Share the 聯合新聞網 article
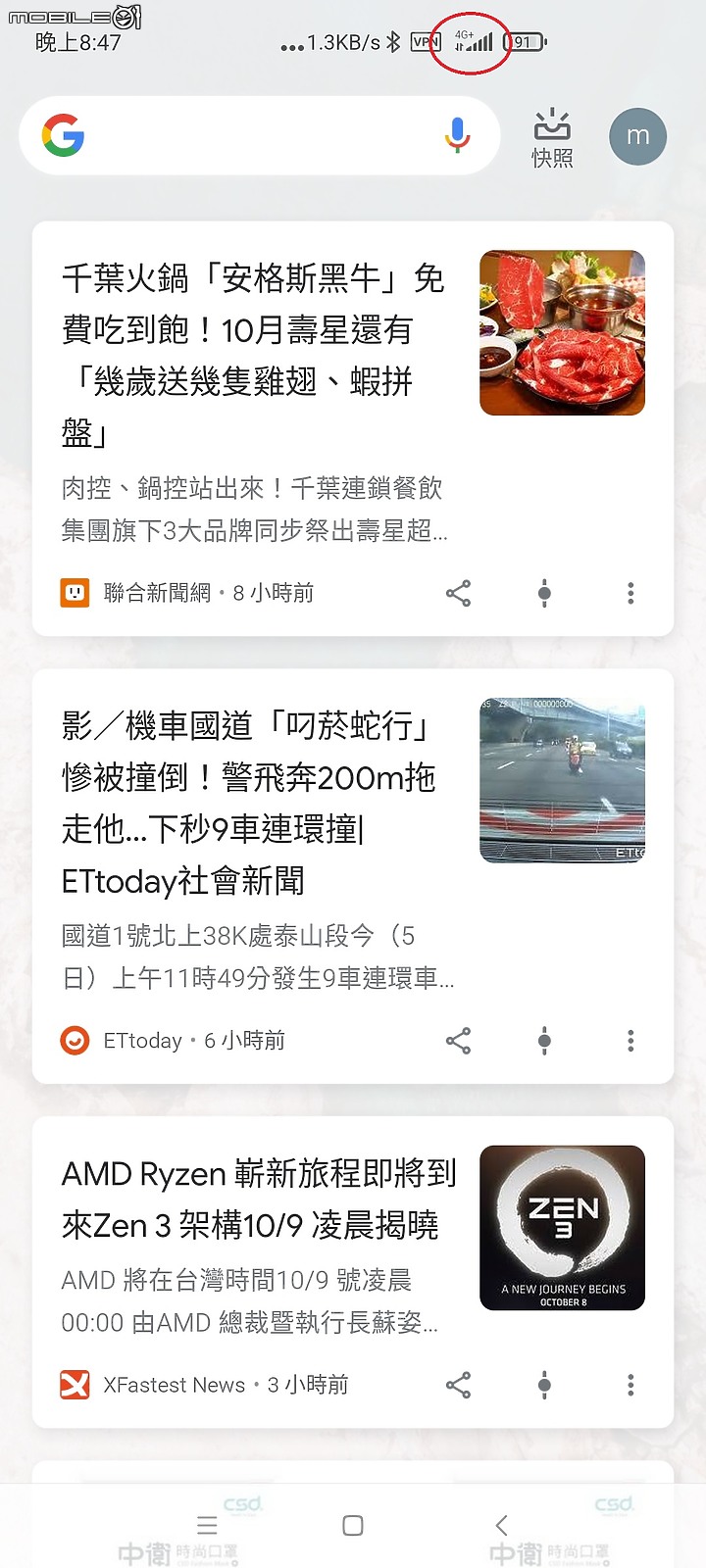The height and width of the screenshot is (1568, 706). 458,593
